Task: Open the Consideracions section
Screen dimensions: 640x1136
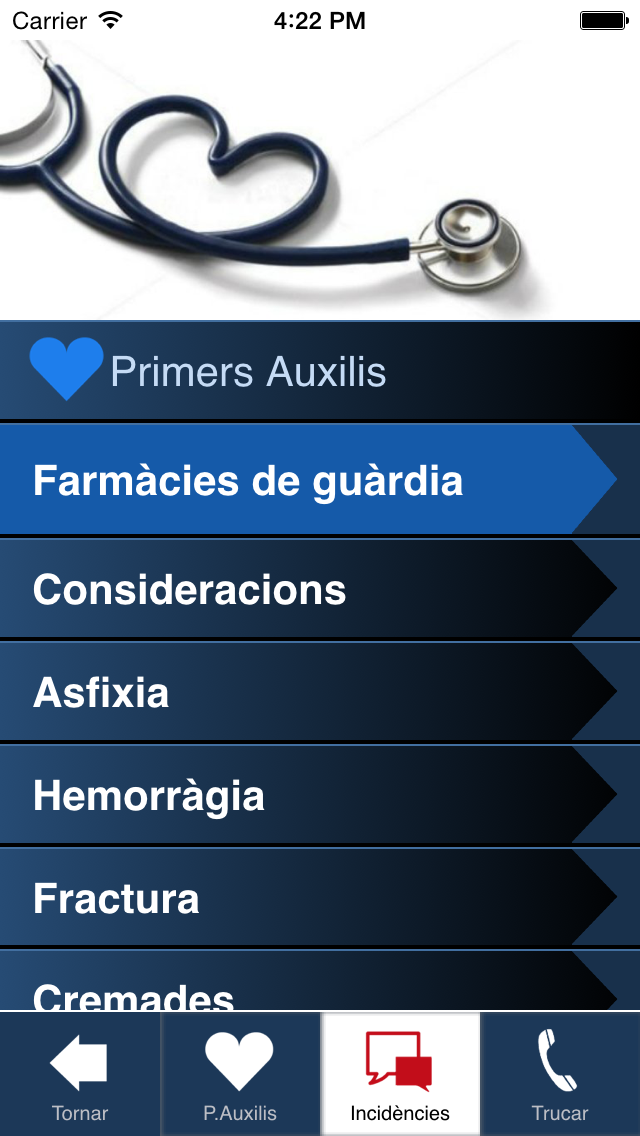Action: 320,589
